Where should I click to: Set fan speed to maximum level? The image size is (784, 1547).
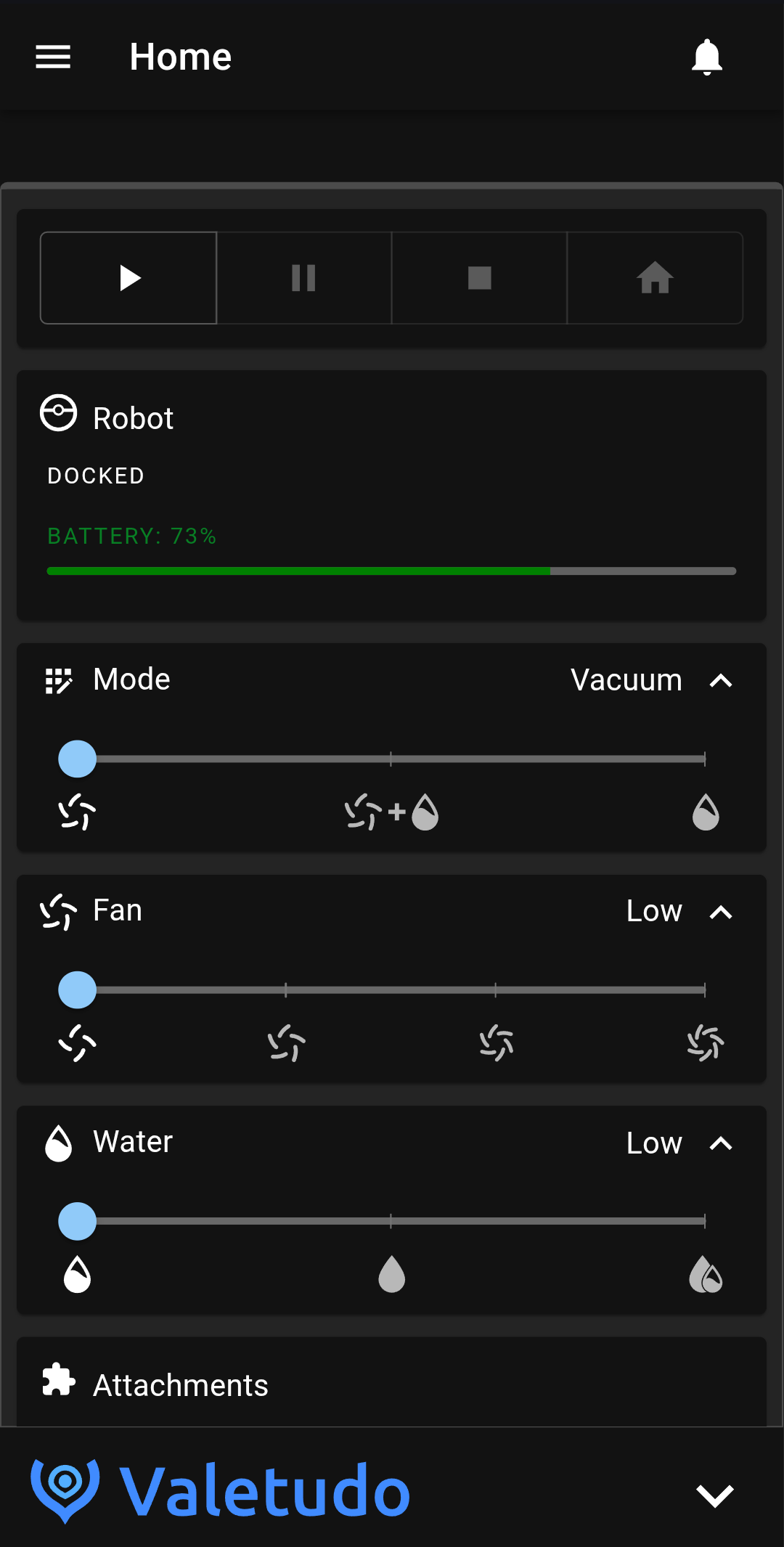[704, 990]
